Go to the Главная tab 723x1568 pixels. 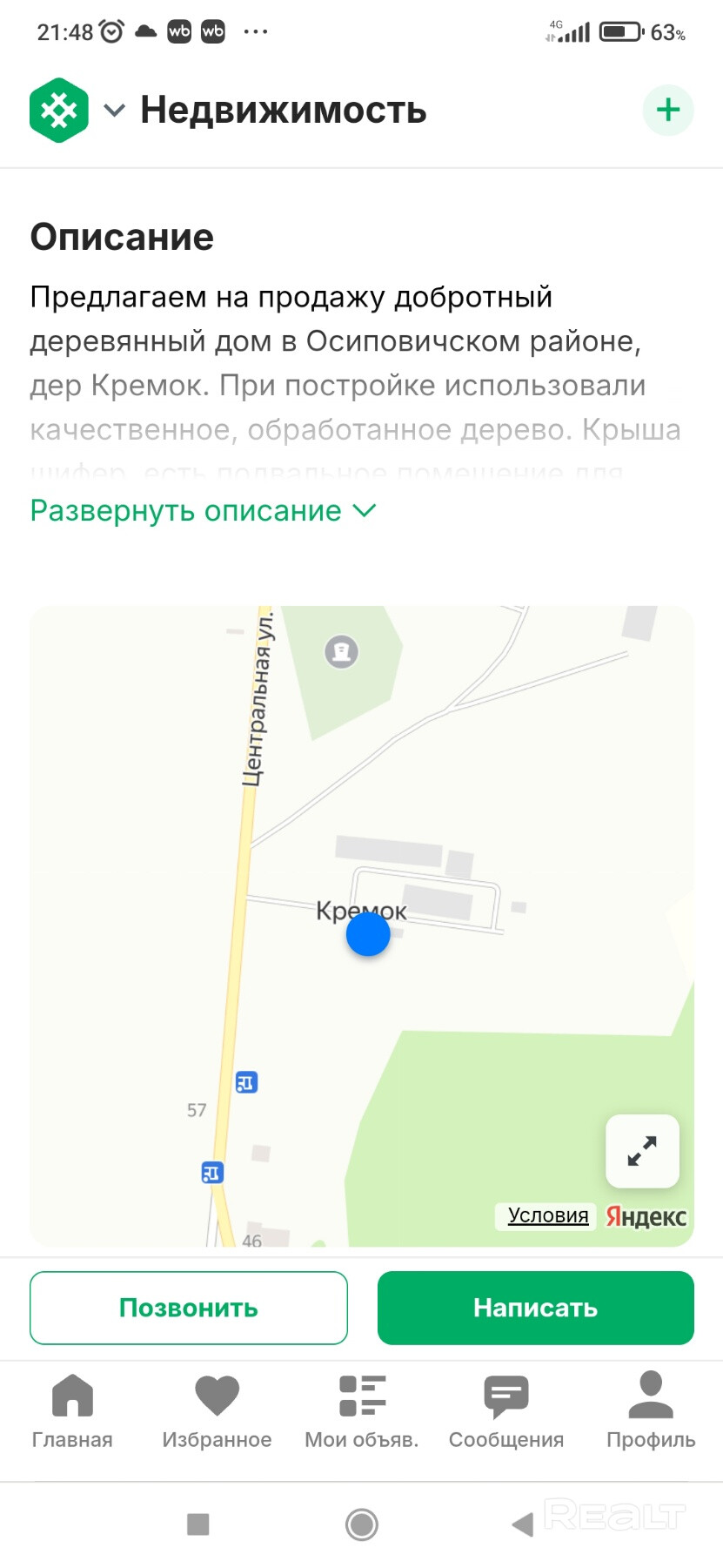point(72,1410)
